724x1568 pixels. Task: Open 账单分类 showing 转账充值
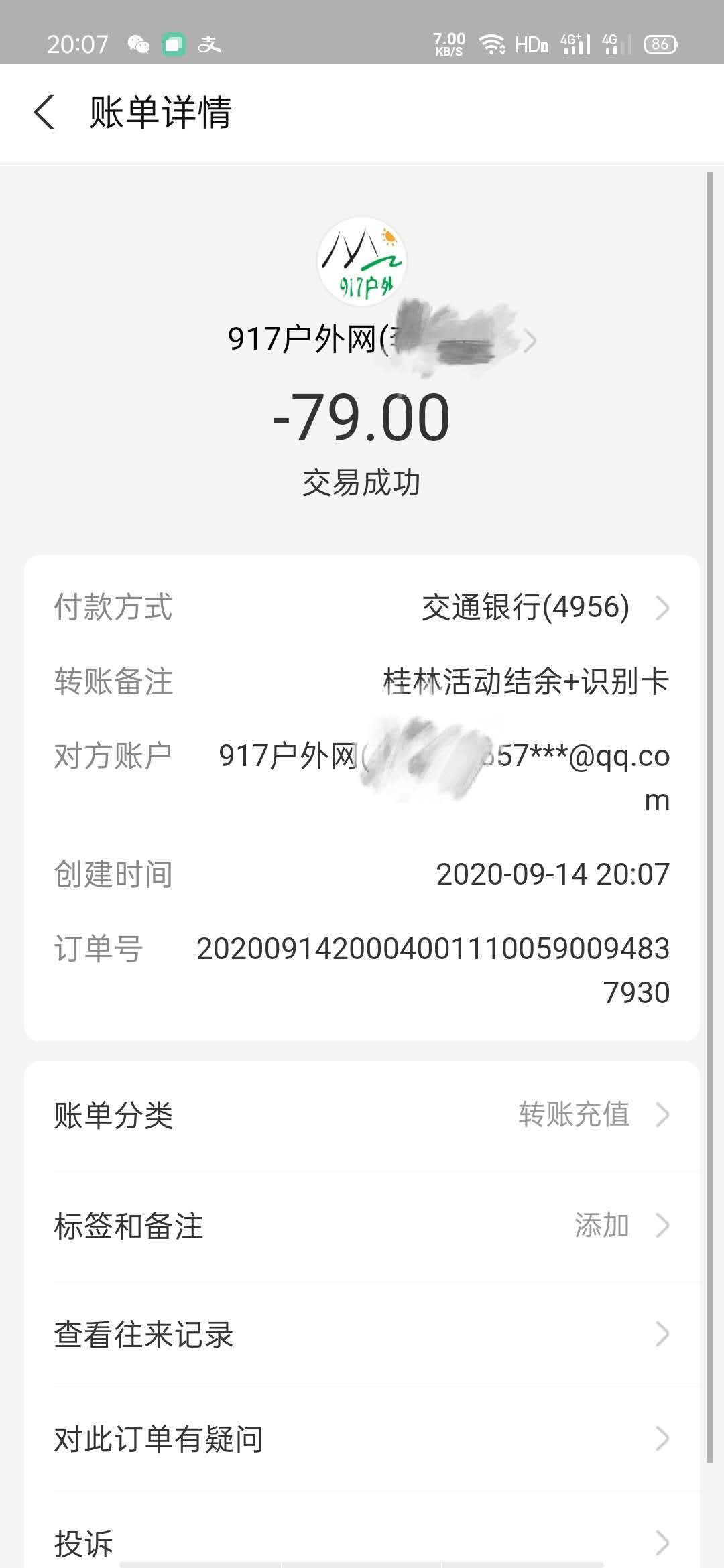click(x=362, y=1114)
